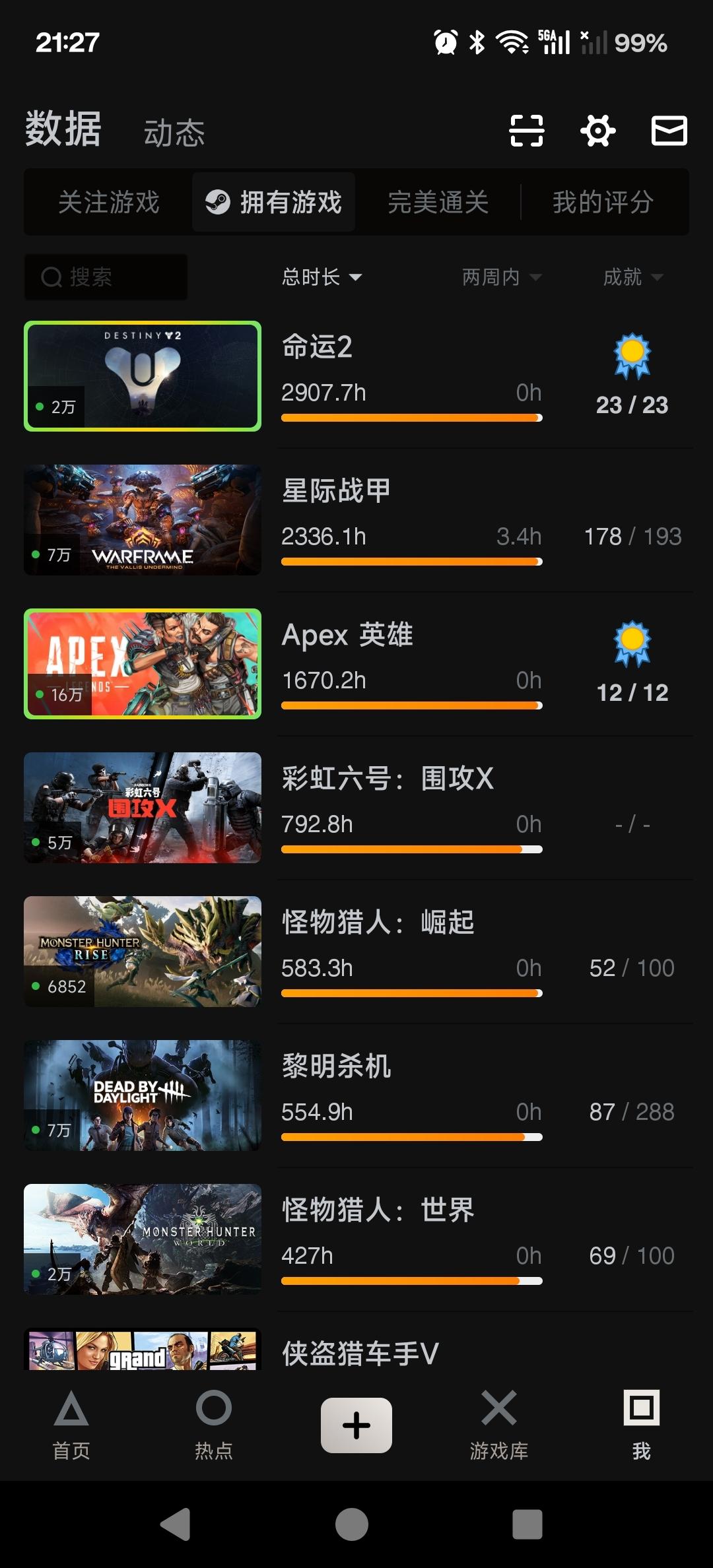Open the mail inbox icon
713x1568 pixels.
pos(669,130)
